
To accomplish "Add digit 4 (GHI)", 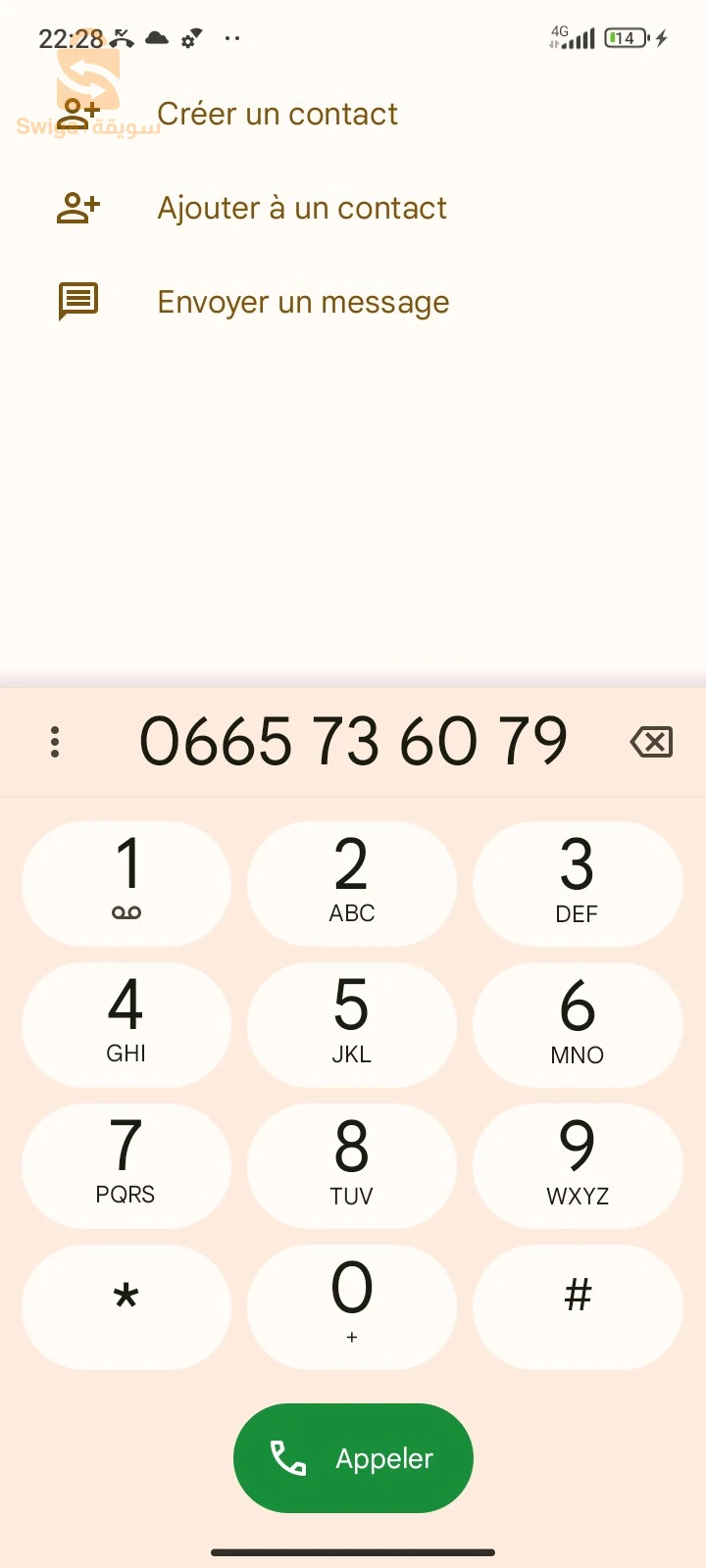I will [126, 1024].
